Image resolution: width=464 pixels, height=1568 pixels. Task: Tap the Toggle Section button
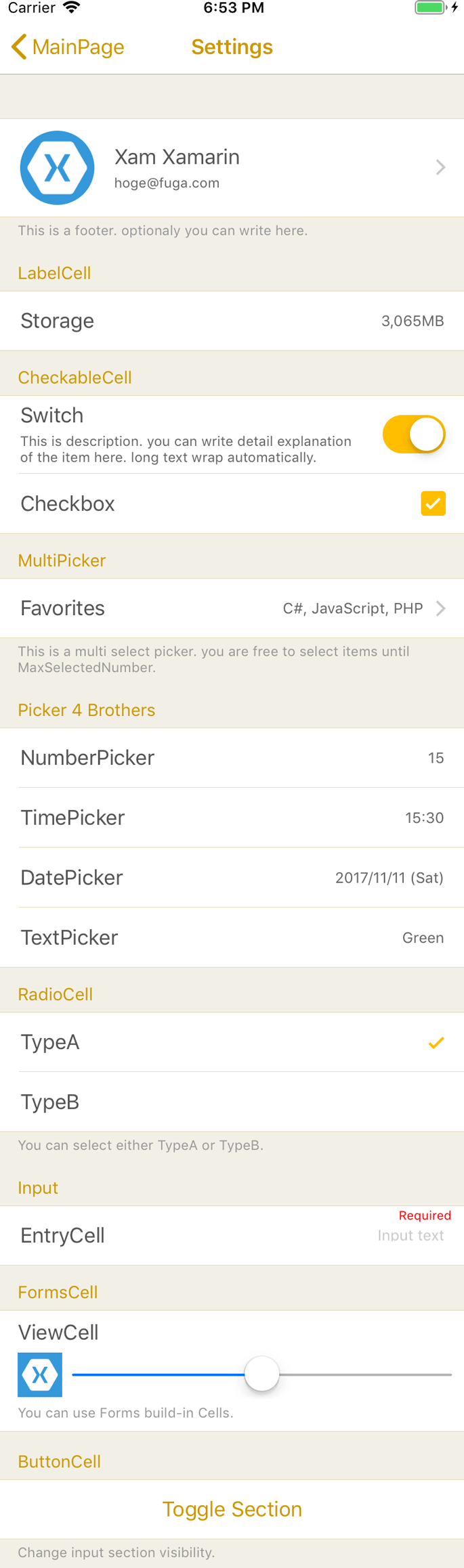[x=232, y=1509]
